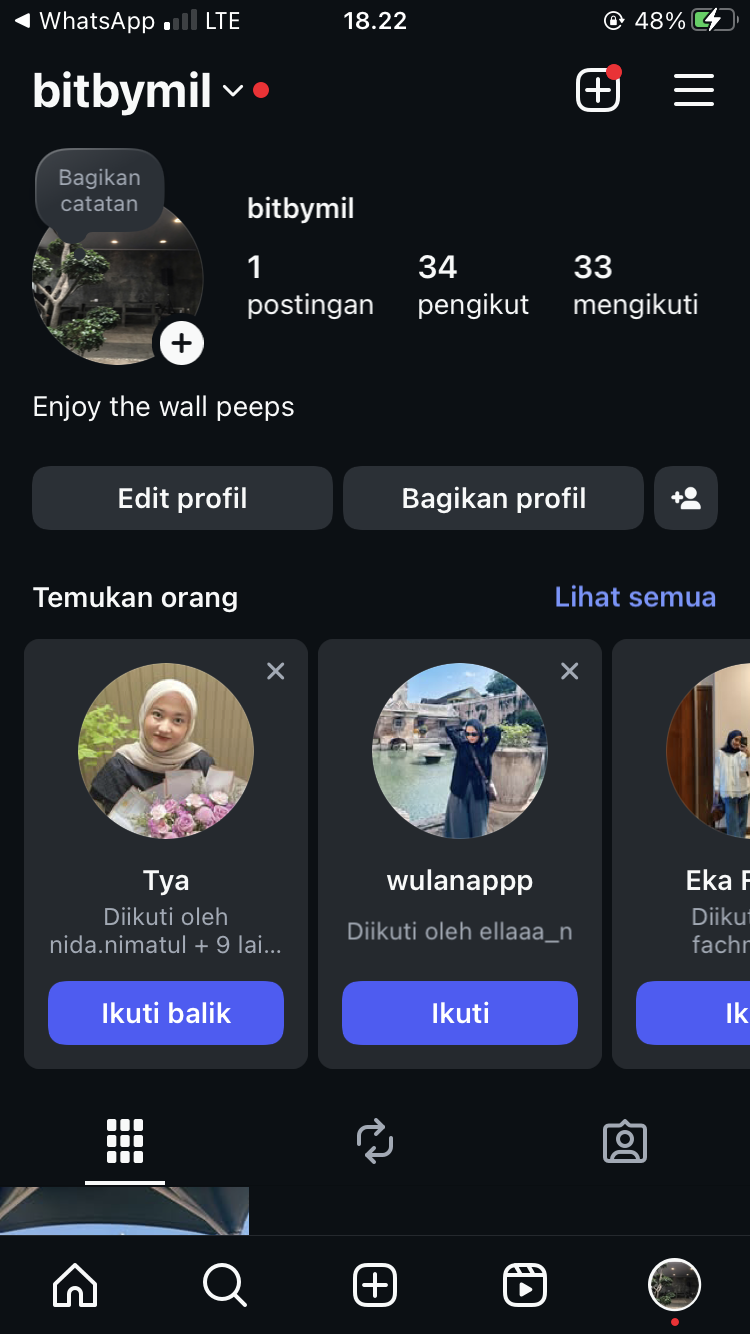Go to the Home feed
Viewport: 750px width, 1334px height.
tap(75, 1285)
